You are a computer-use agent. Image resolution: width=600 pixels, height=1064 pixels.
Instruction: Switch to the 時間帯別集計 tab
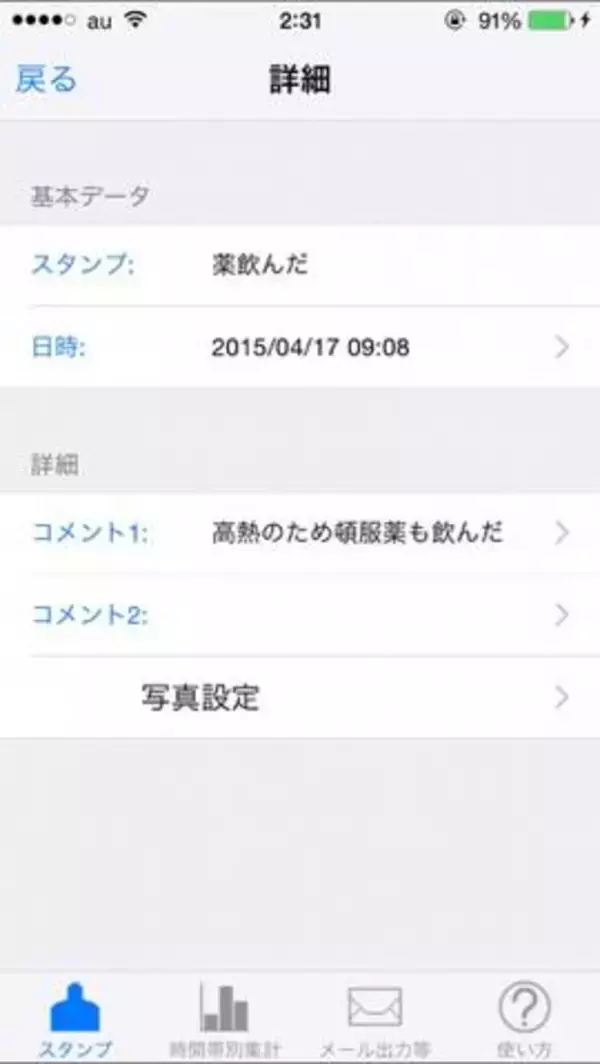click(224, 1018)
